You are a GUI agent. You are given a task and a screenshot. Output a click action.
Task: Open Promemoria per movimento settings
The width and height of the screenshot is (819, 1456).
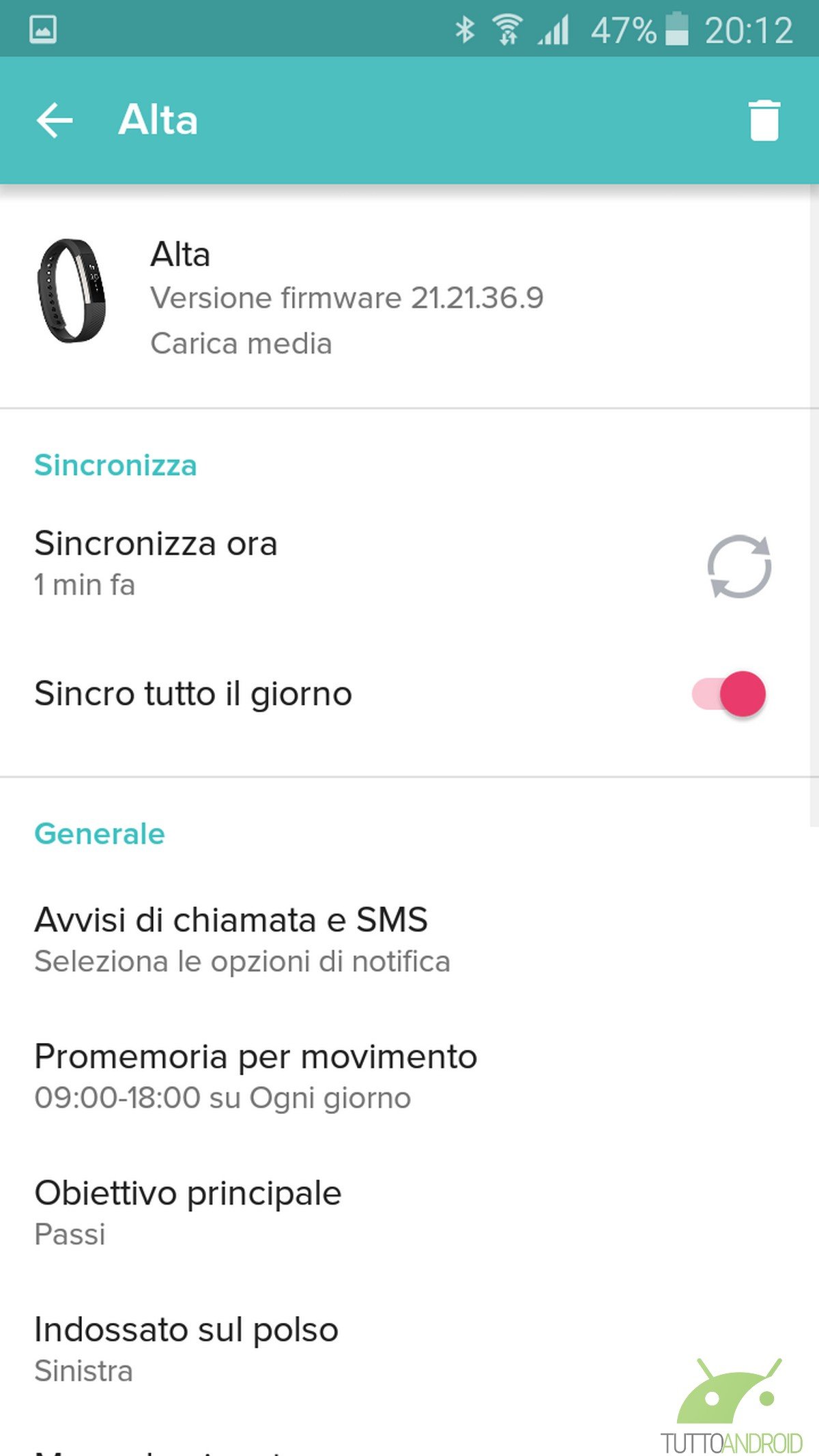[409, 1076]
